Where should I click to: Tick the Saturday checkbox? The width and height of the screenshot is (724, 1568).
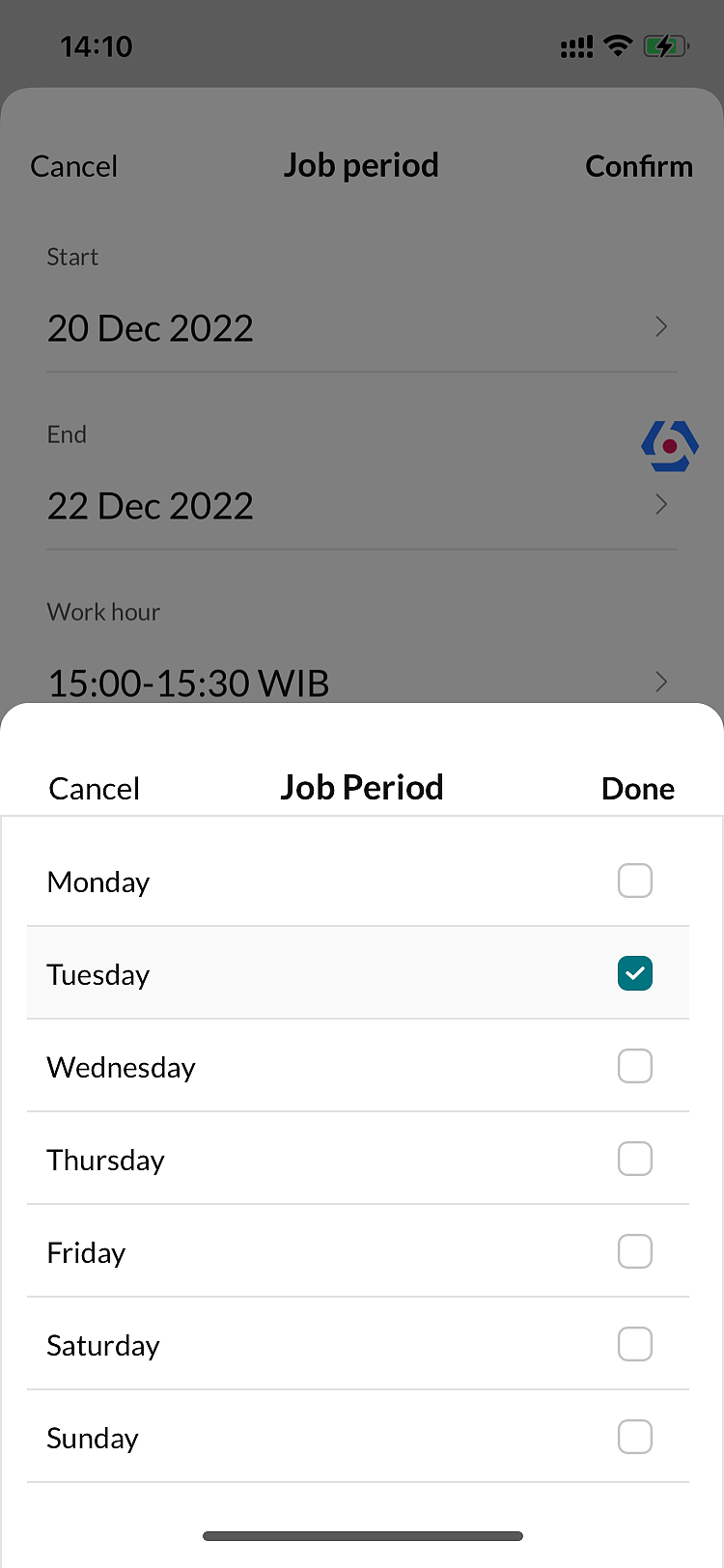coord(635,1344)
